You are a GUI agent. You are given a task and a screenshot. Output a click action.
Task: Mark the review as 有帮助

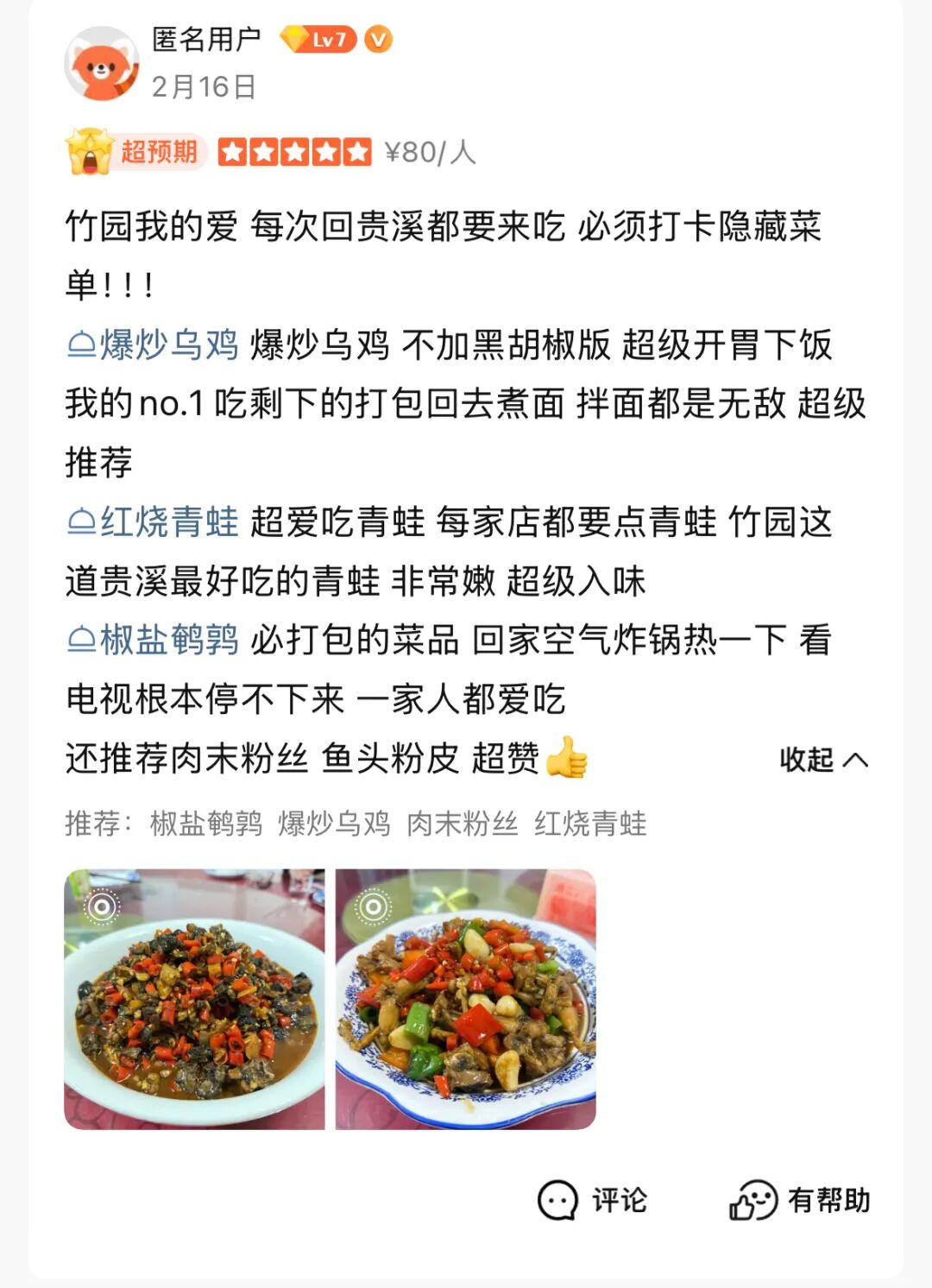coord(800,1200)
